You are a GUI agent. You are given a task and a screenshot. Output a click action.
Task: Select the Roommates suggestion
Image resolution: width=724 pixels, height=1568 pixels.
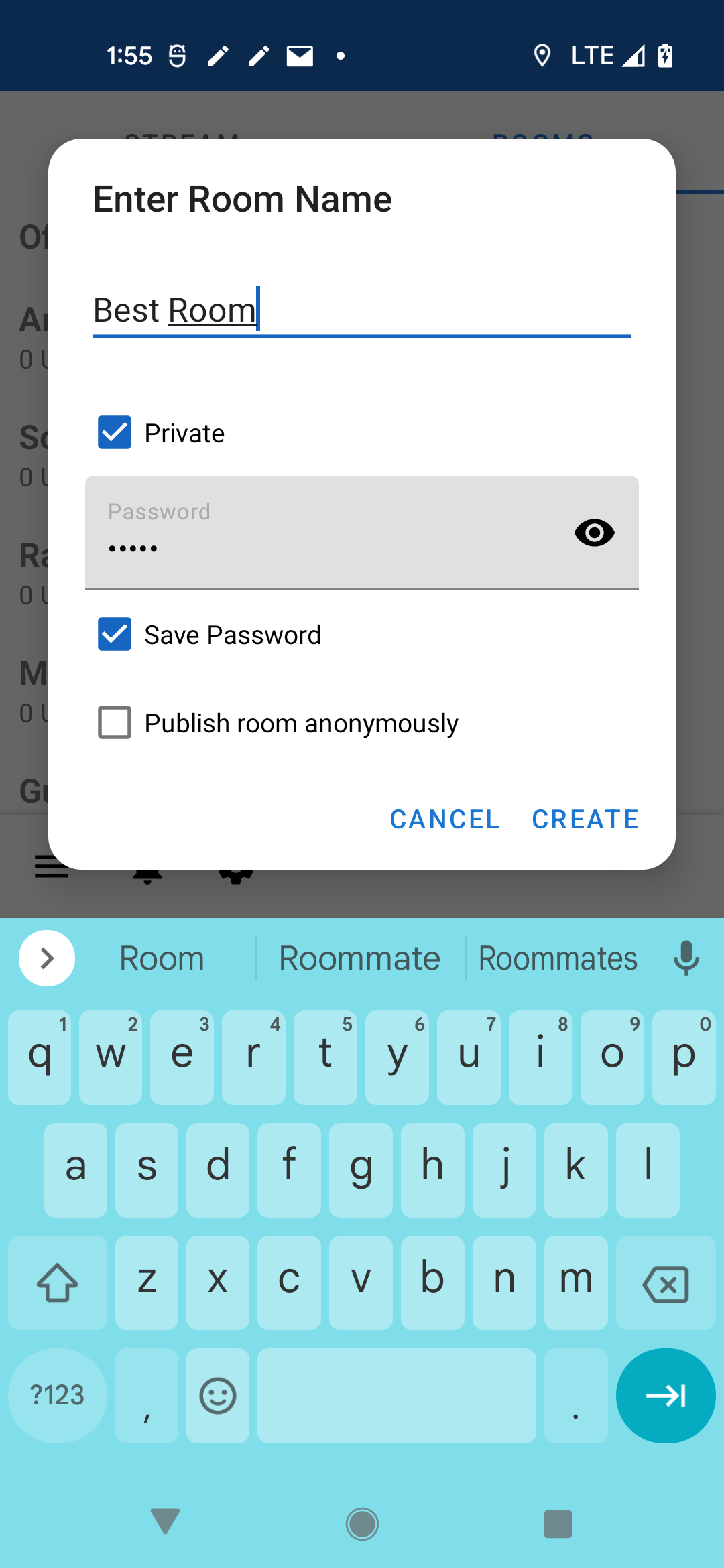point(558,958)
